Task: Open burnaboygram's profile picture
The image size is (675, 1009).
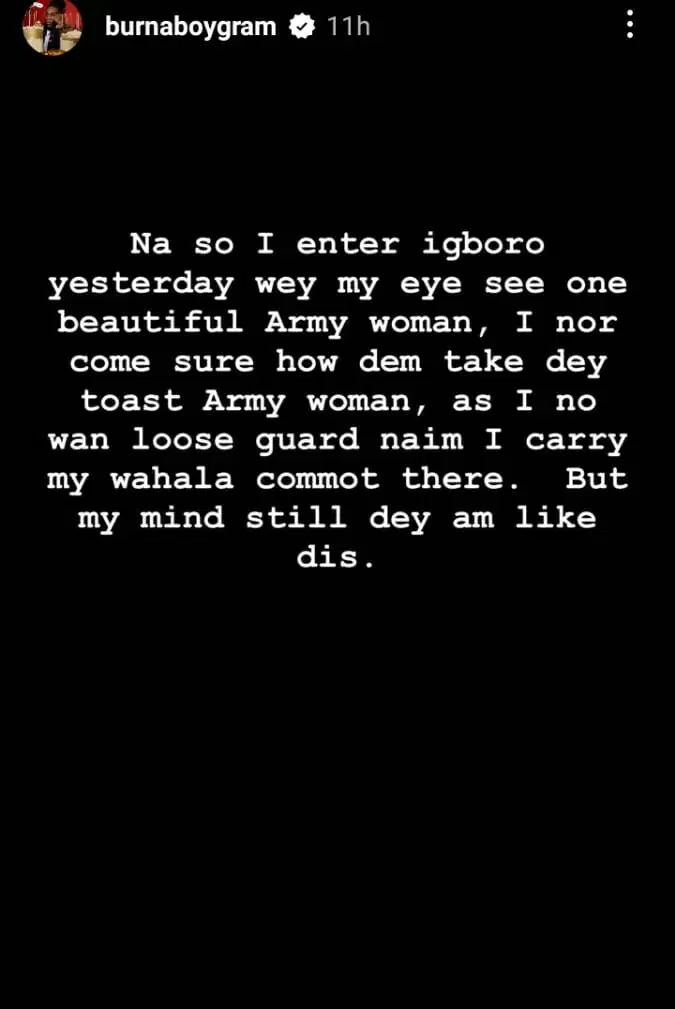Action: tap(52, 27)
